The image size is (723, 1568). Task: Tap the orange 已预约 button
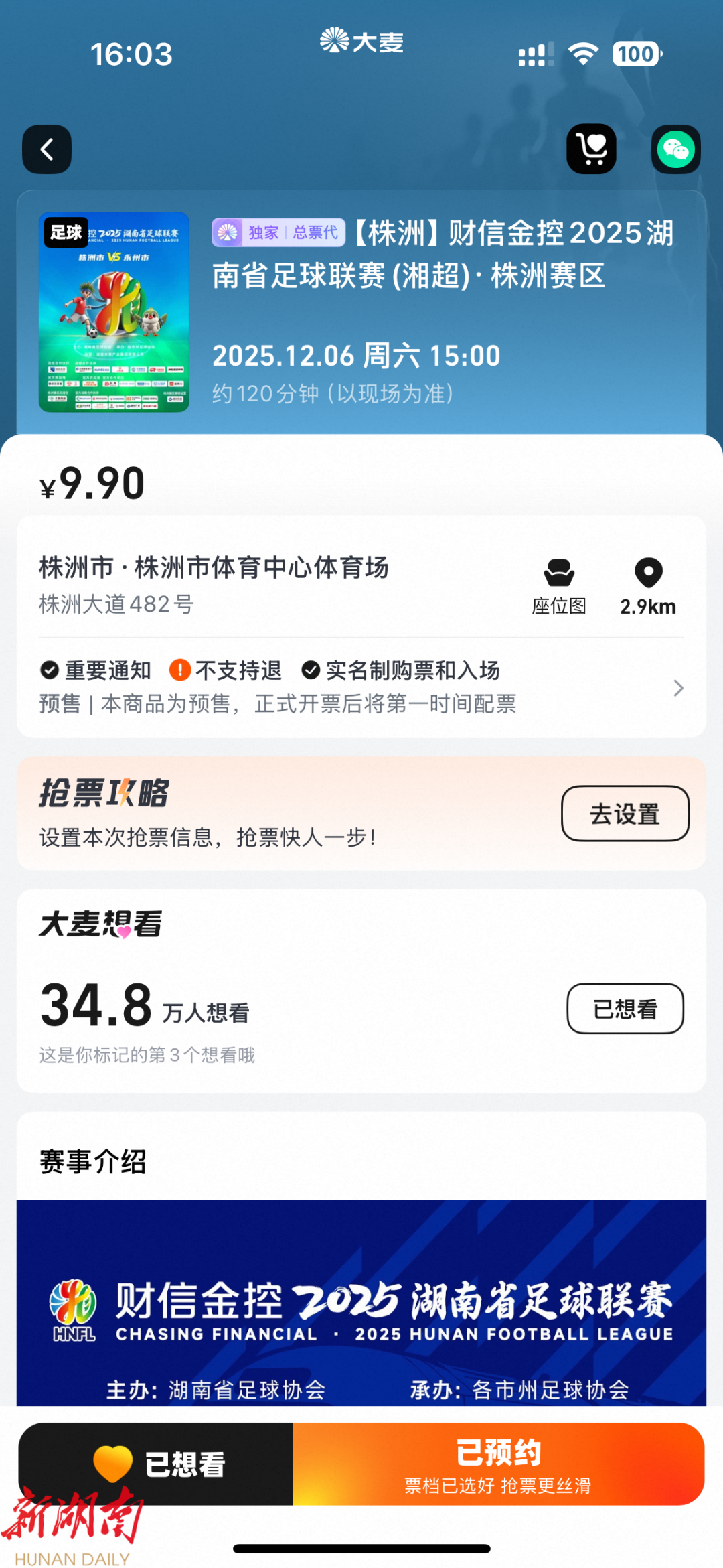point(498,1464)
